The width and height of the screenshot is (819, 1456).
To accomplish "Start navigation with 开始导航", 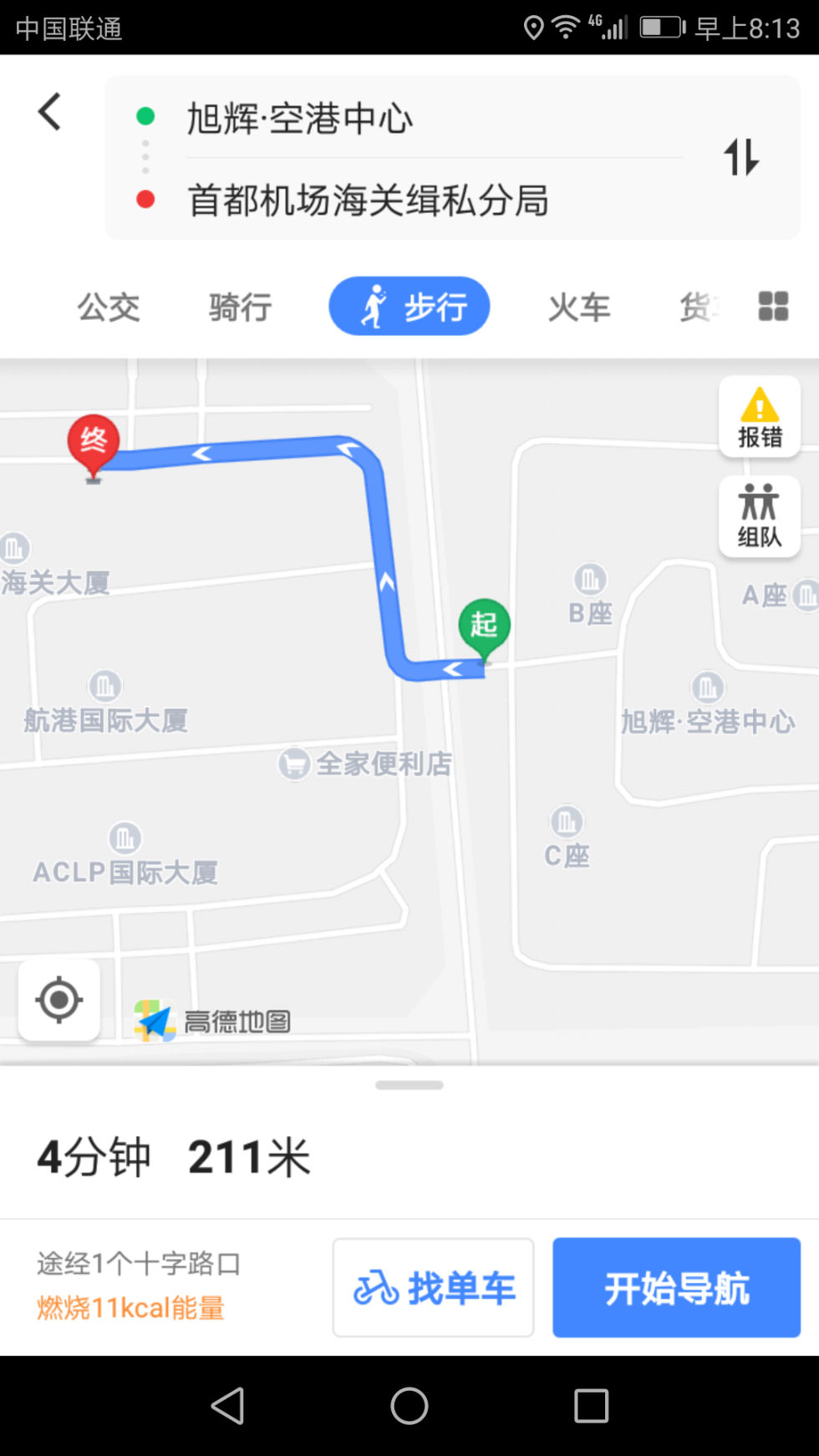I will pos(676,1287).
